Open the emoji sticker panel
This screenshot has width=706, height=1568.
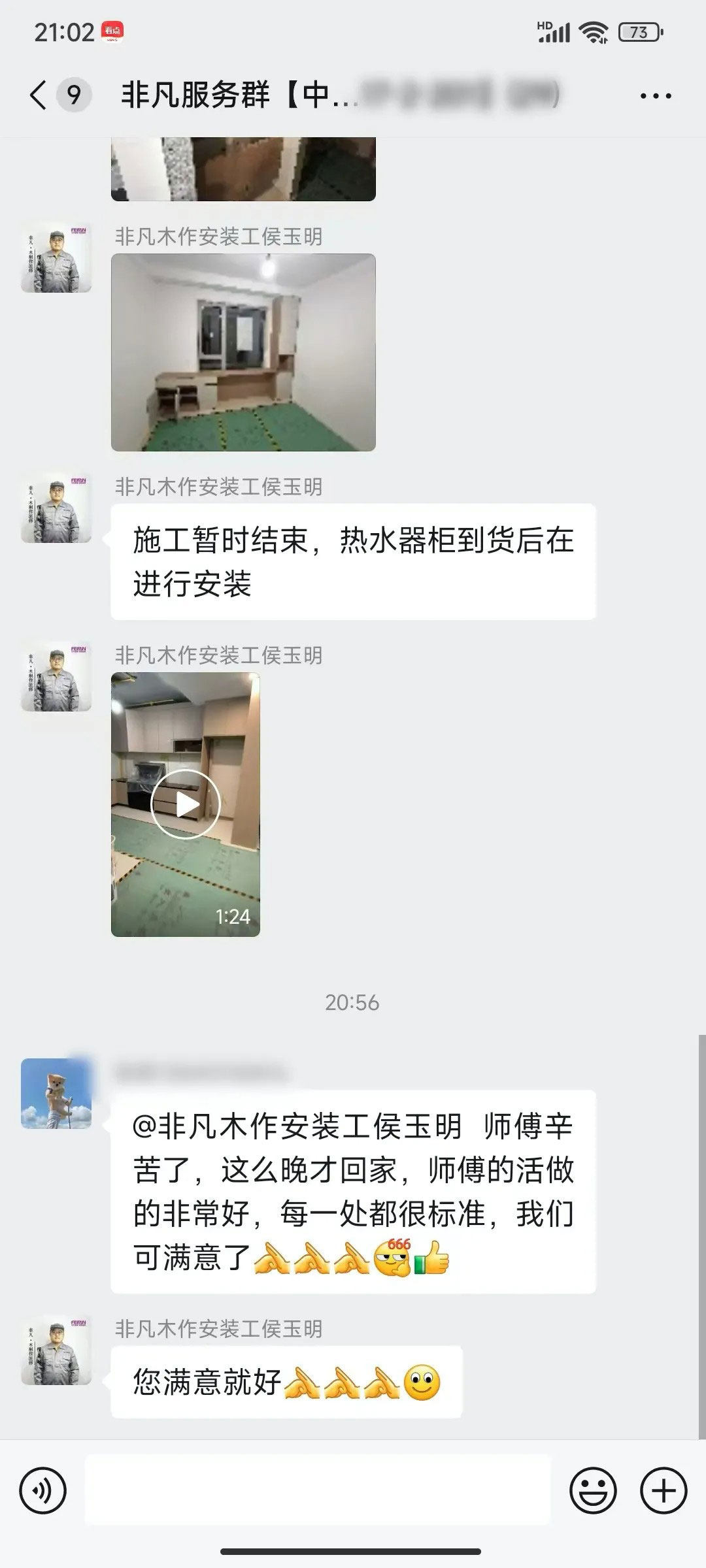tap(593, 1491)
